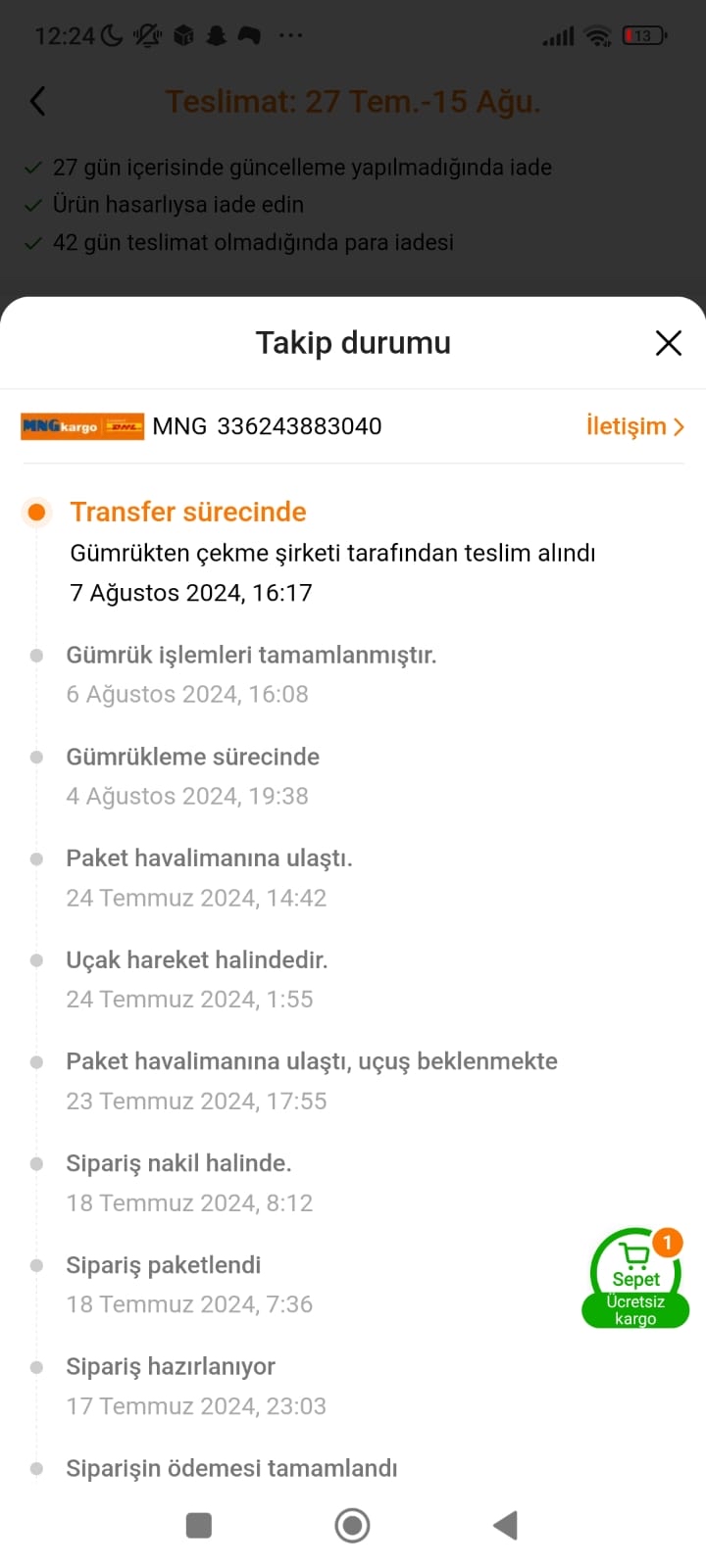Close the Takip durumu sheet
706x1568 pixels.
(668, 343)
